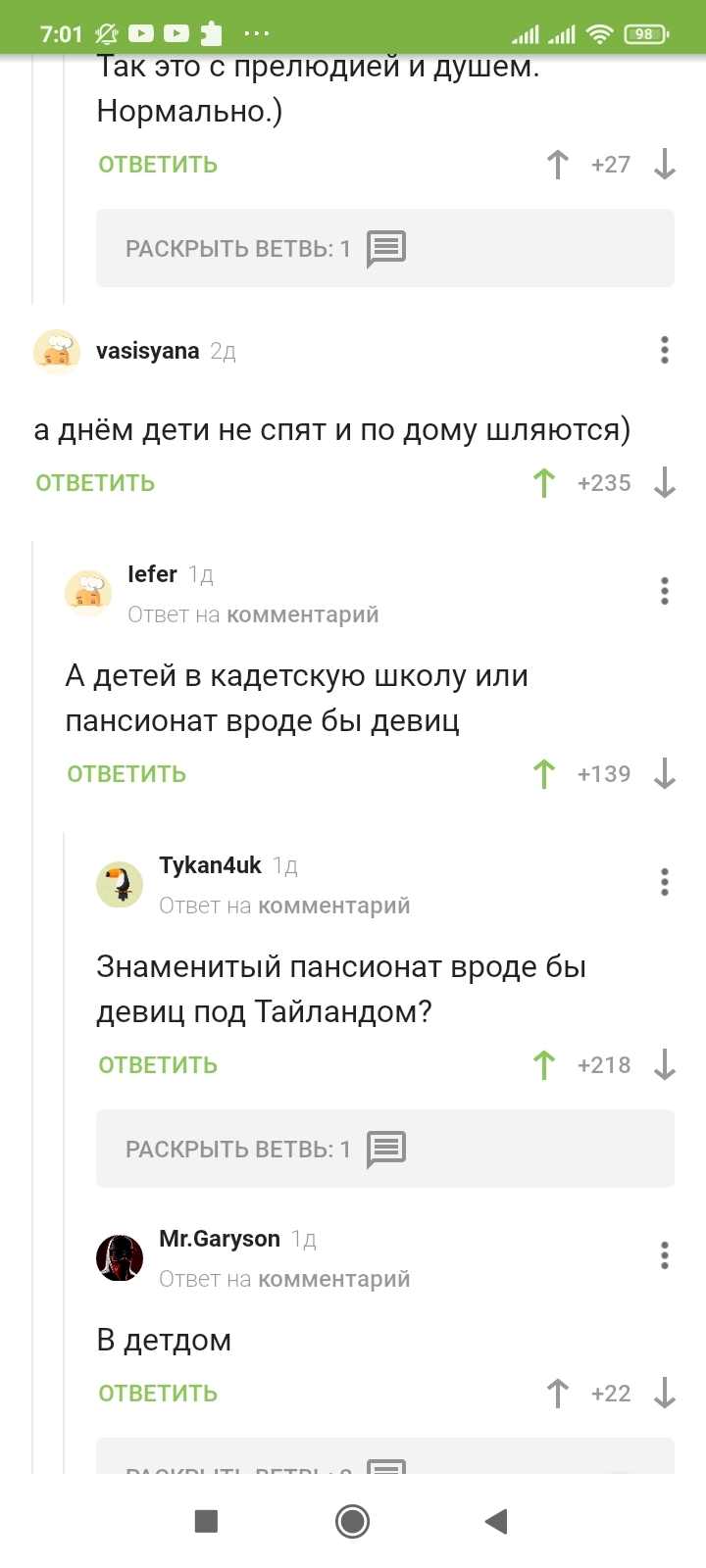Reply to vasisyana's comment
This screenshot has width=706, height=1568.
95,483
